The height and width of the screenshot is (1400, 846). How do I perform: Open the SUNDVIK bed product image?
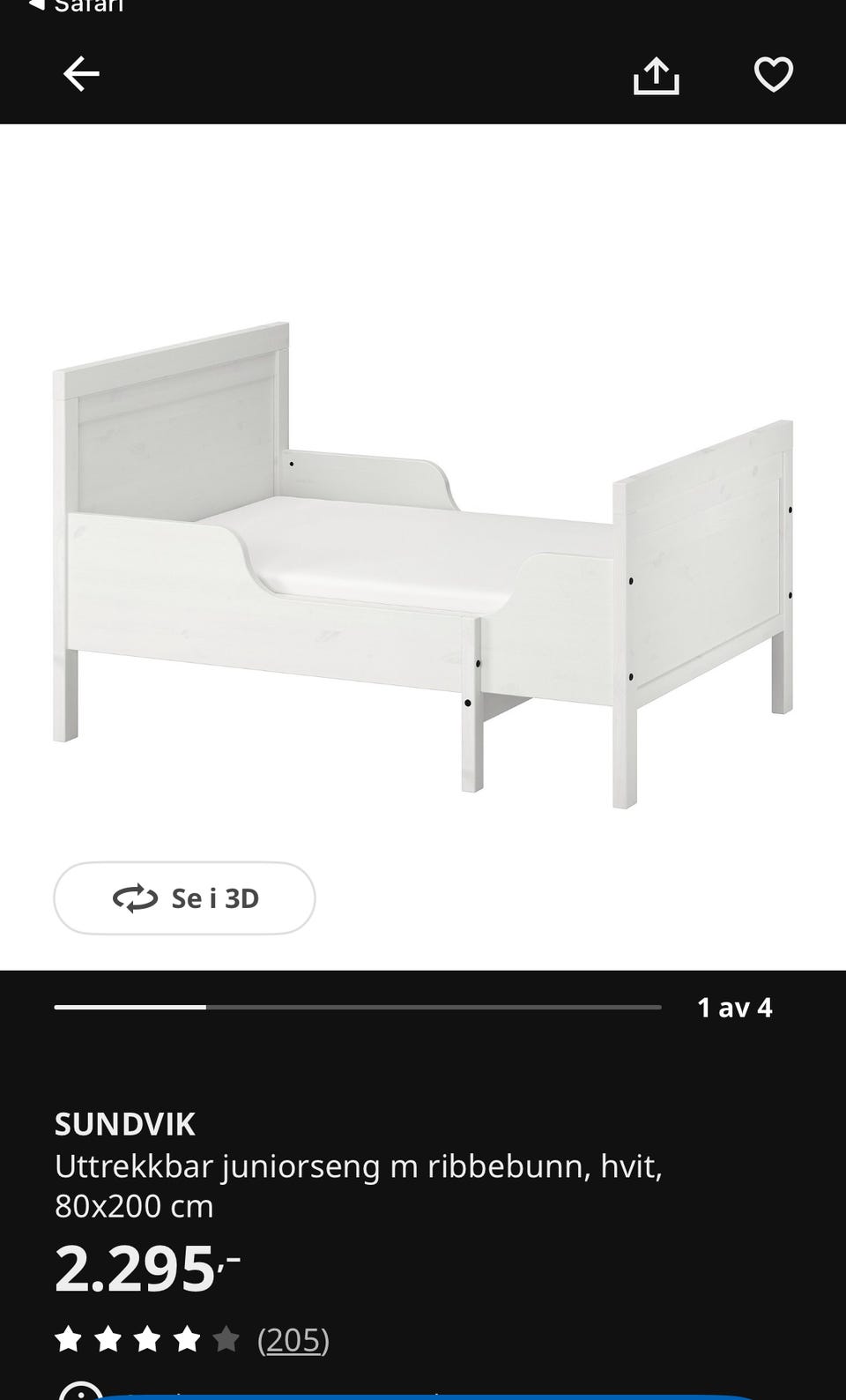click(423, 564)
